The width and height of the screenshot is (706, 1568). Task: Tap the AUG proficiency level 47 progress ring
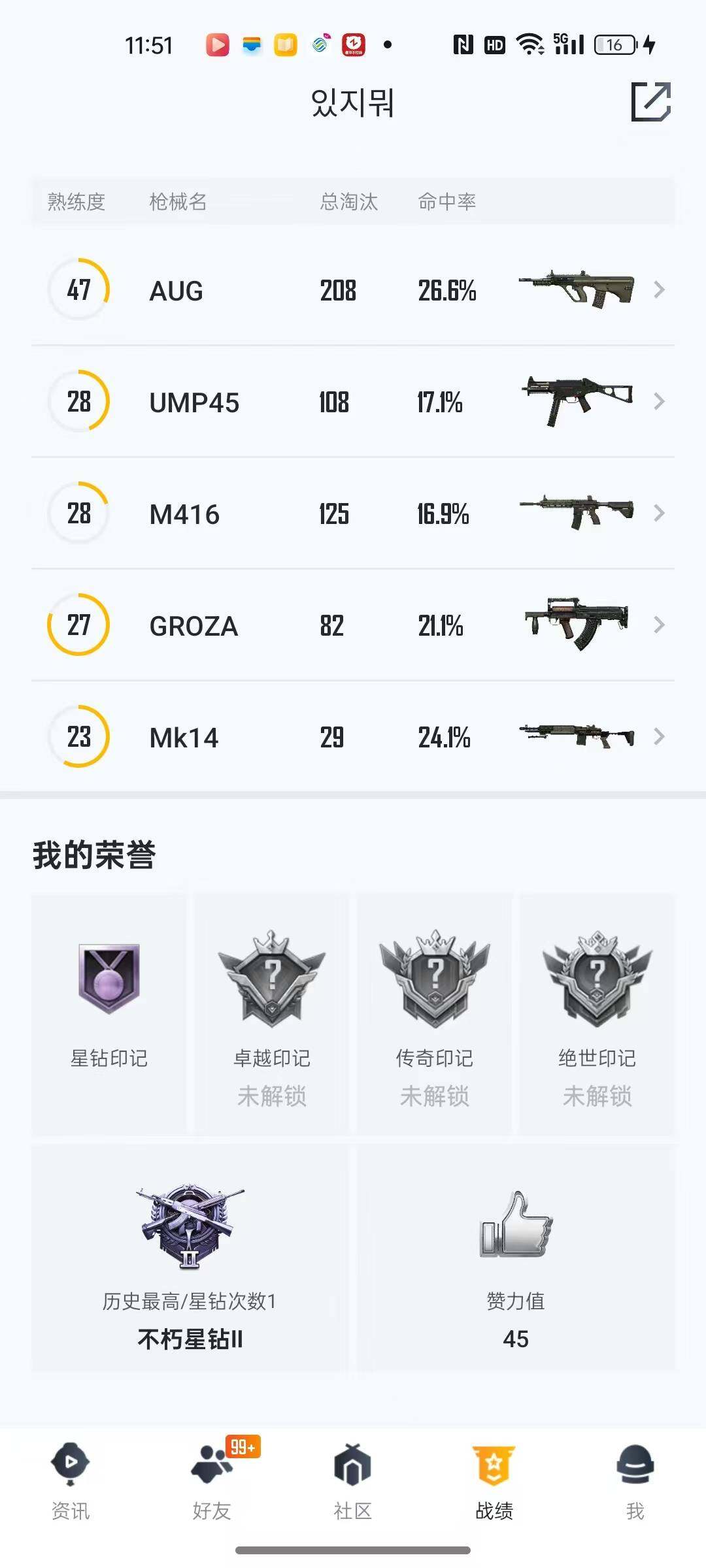[x=78, y=289]
